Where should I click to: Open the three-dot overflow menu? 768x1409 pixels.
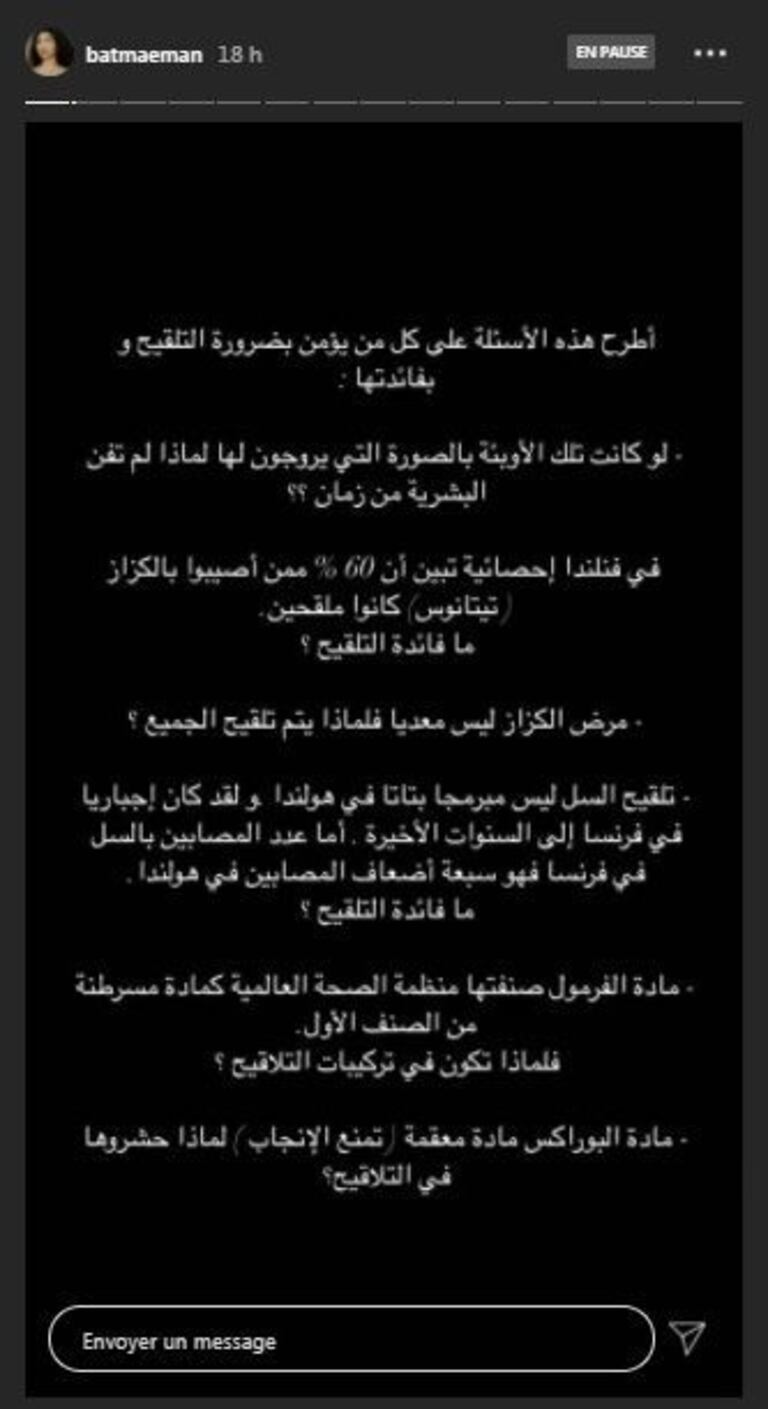[x=710, y=54]
